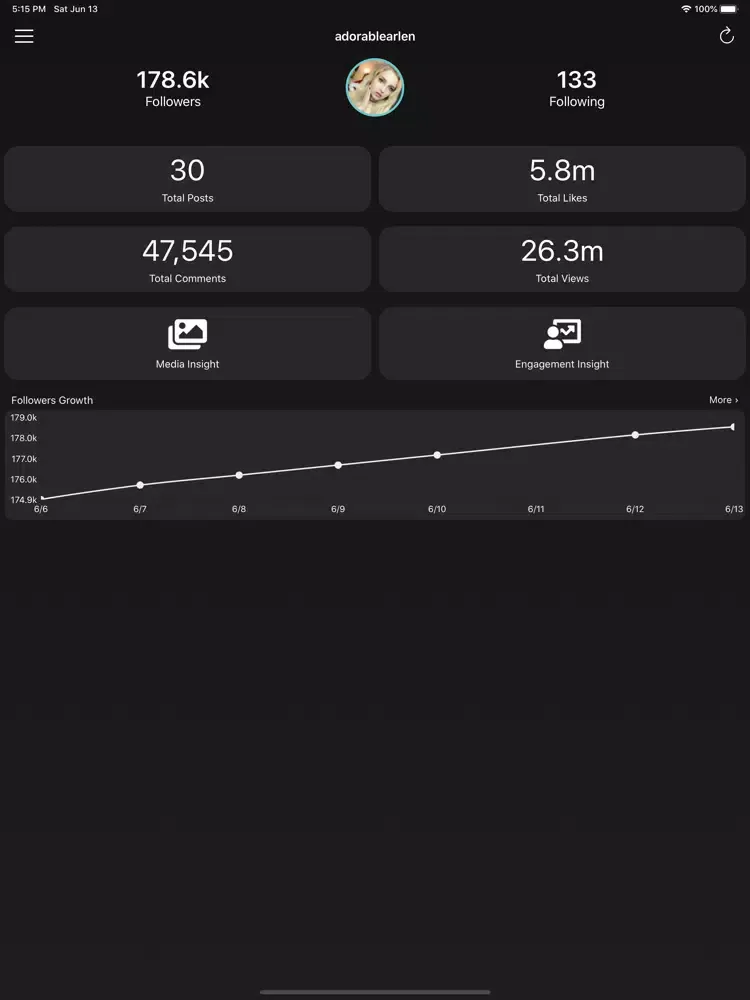The height and width of the screenshot is (1000, 750).
Task: Open the hamburger menu
Action: coord(24,36)
